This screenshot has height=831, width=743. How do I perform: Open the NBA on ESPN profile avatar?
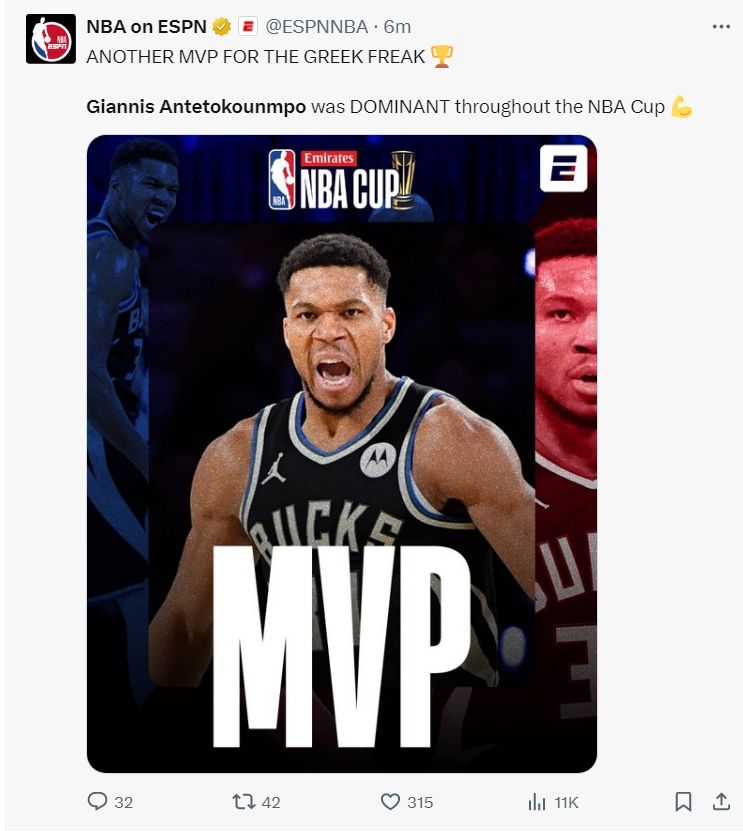[51, 39]
